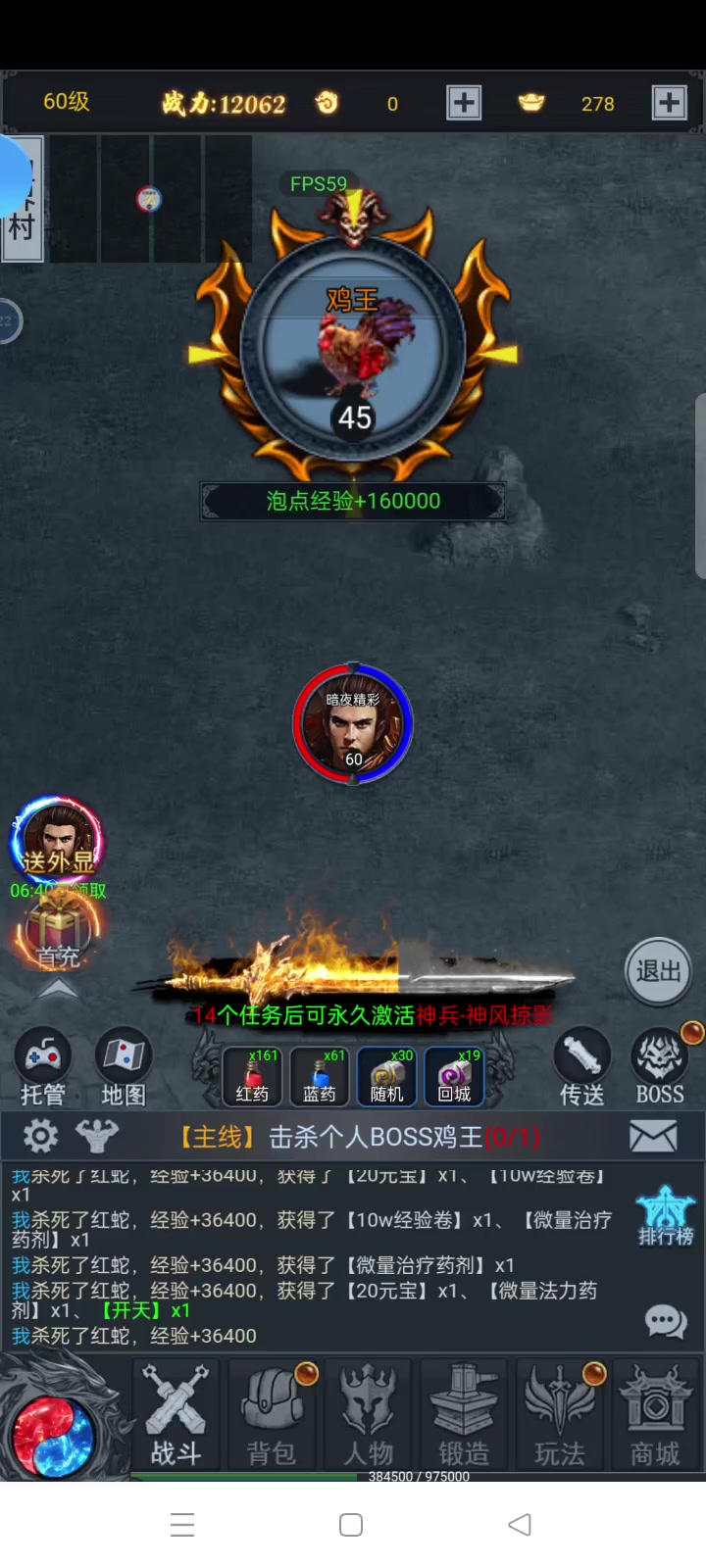
Task: Open the 传送 teleport menu
Action: coord(582,1067)
